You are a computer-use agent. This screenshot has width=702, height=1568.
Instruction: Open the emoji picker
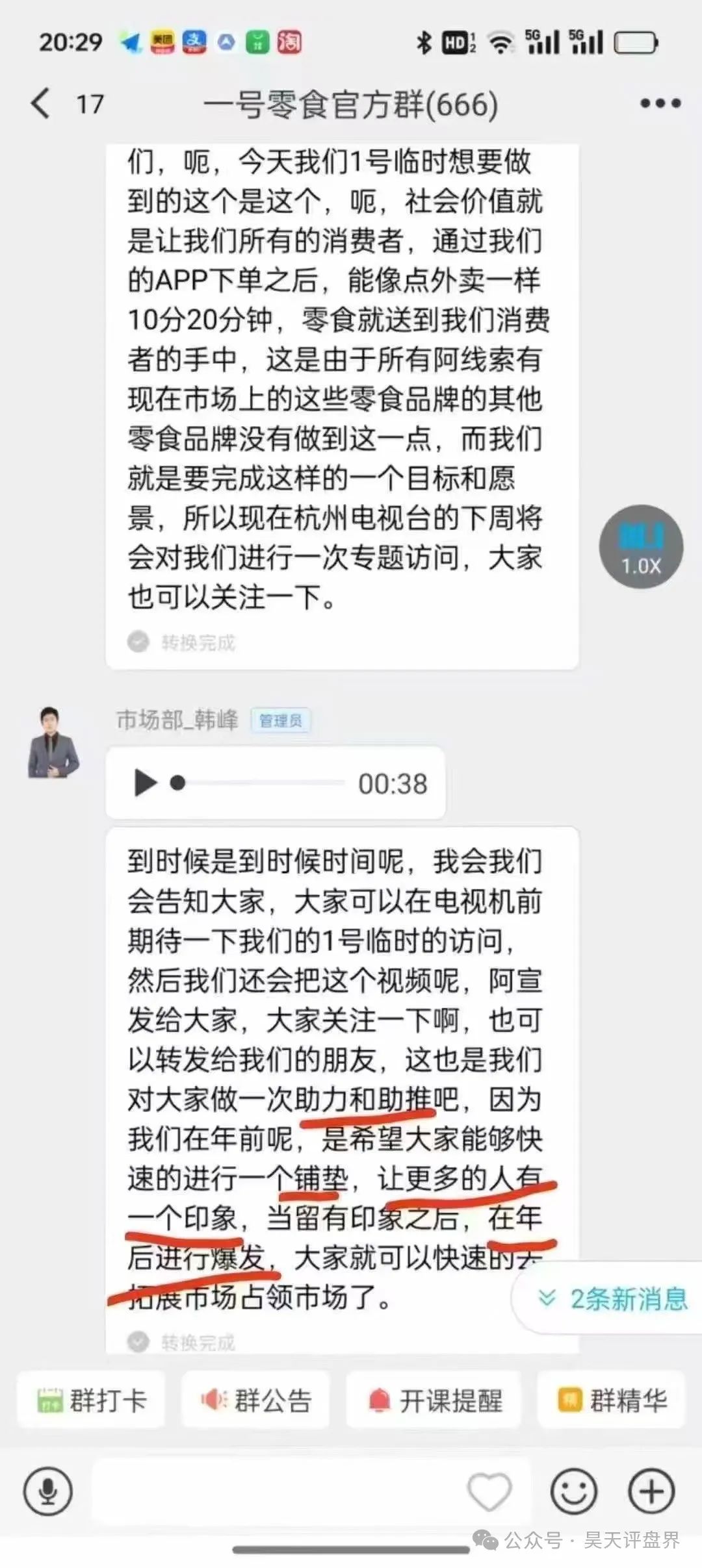point(573,1491)
